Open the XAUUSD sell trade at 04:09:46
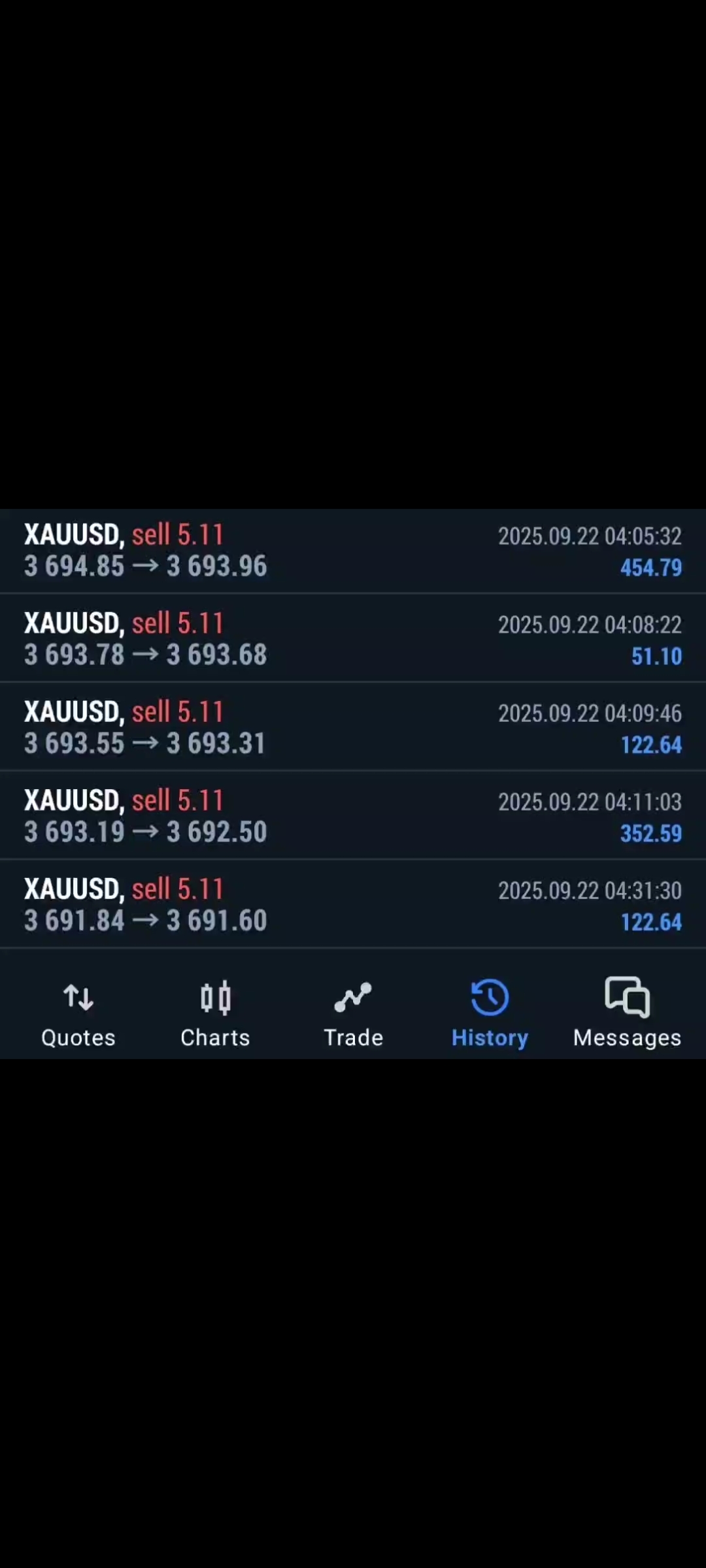The height and width of the screenshot is (1568, 706). point(353,728)
